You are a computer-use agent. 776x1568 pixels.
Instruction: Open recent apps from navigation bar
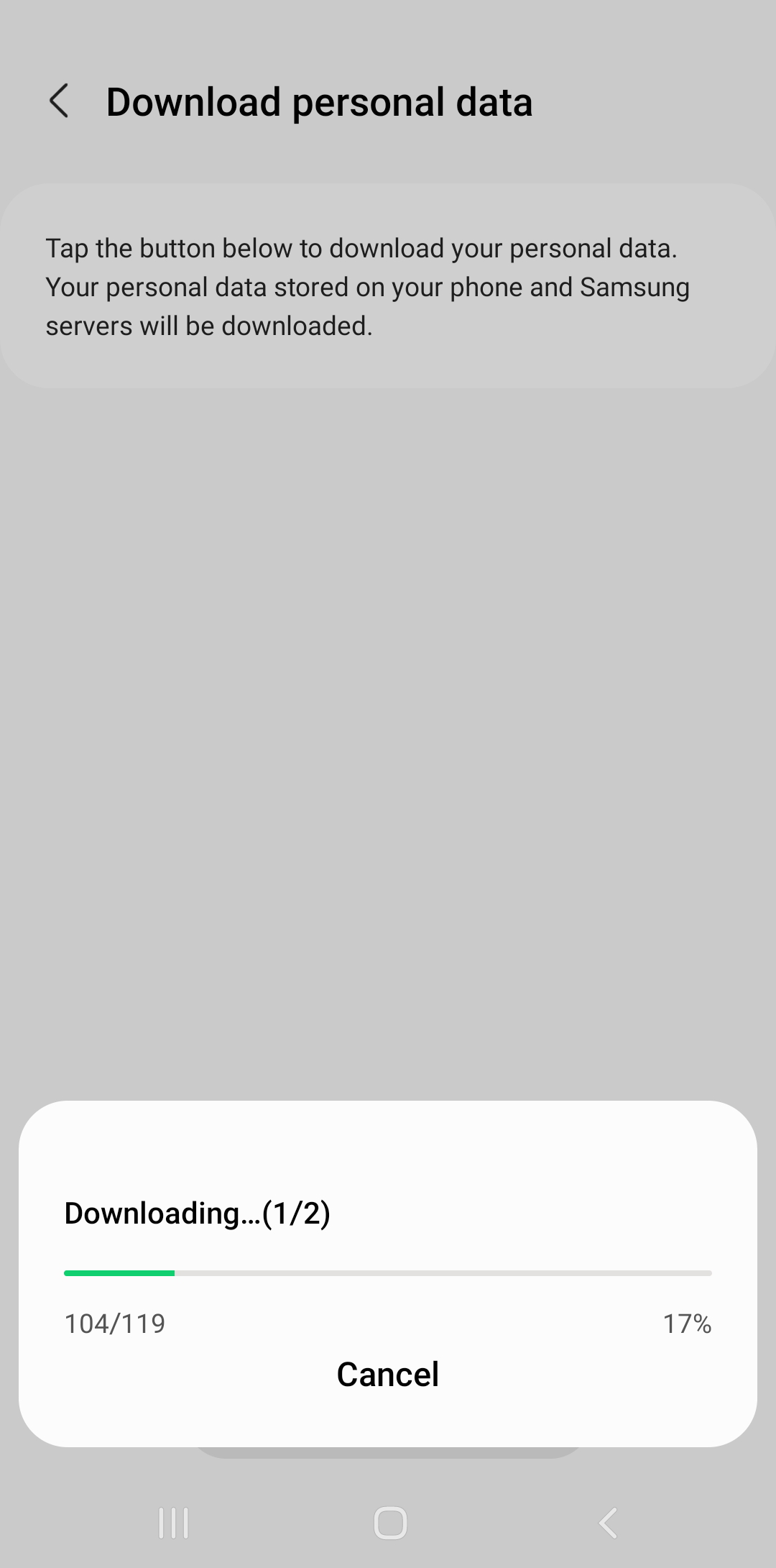click(173, 1523)
